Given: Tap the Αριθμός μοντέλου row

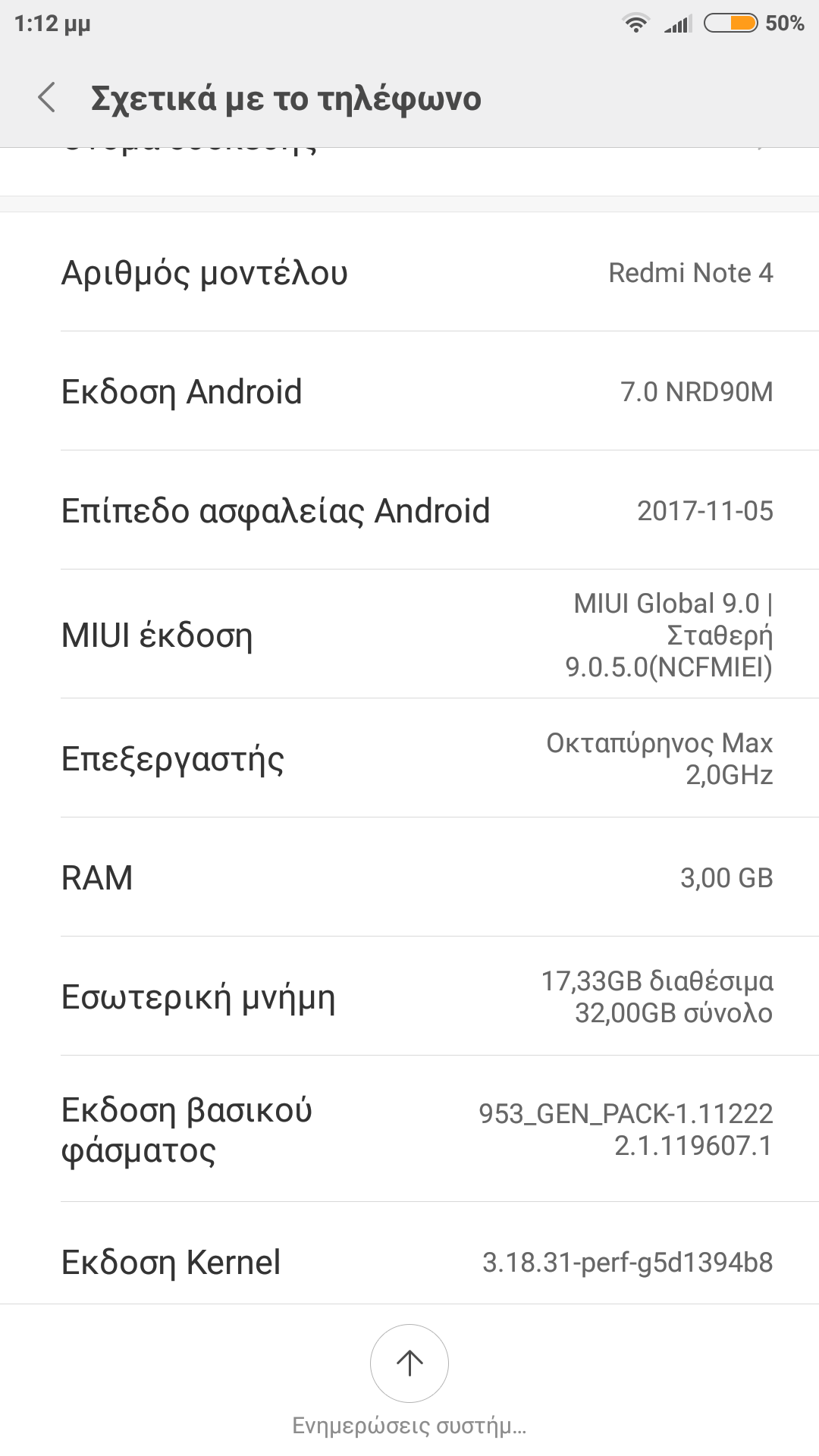Looking at the screenshot, I should pos(409,273).
